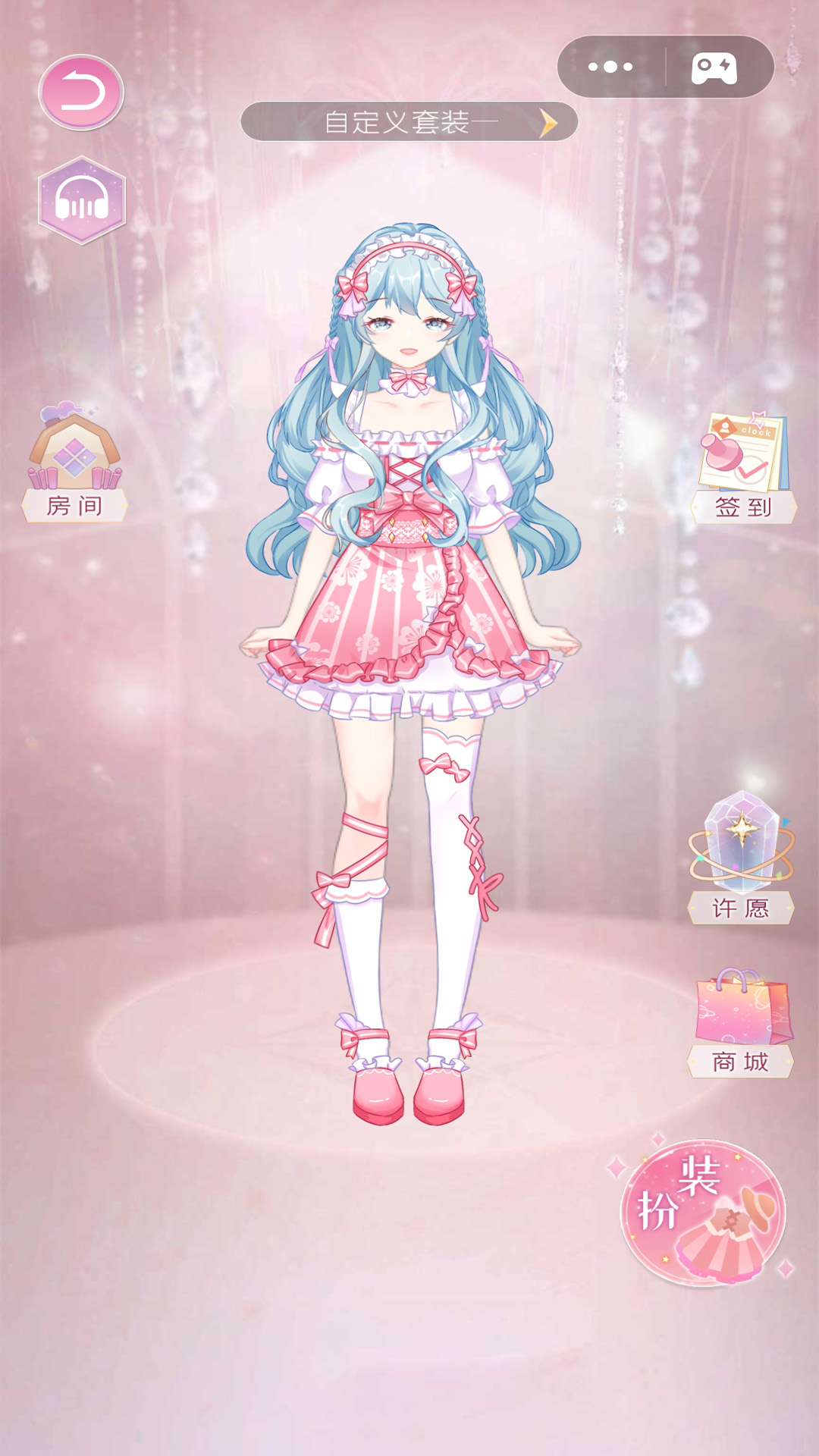Open 签到 daily check-in
819x1456 pixels.
(x=744, y=468)
